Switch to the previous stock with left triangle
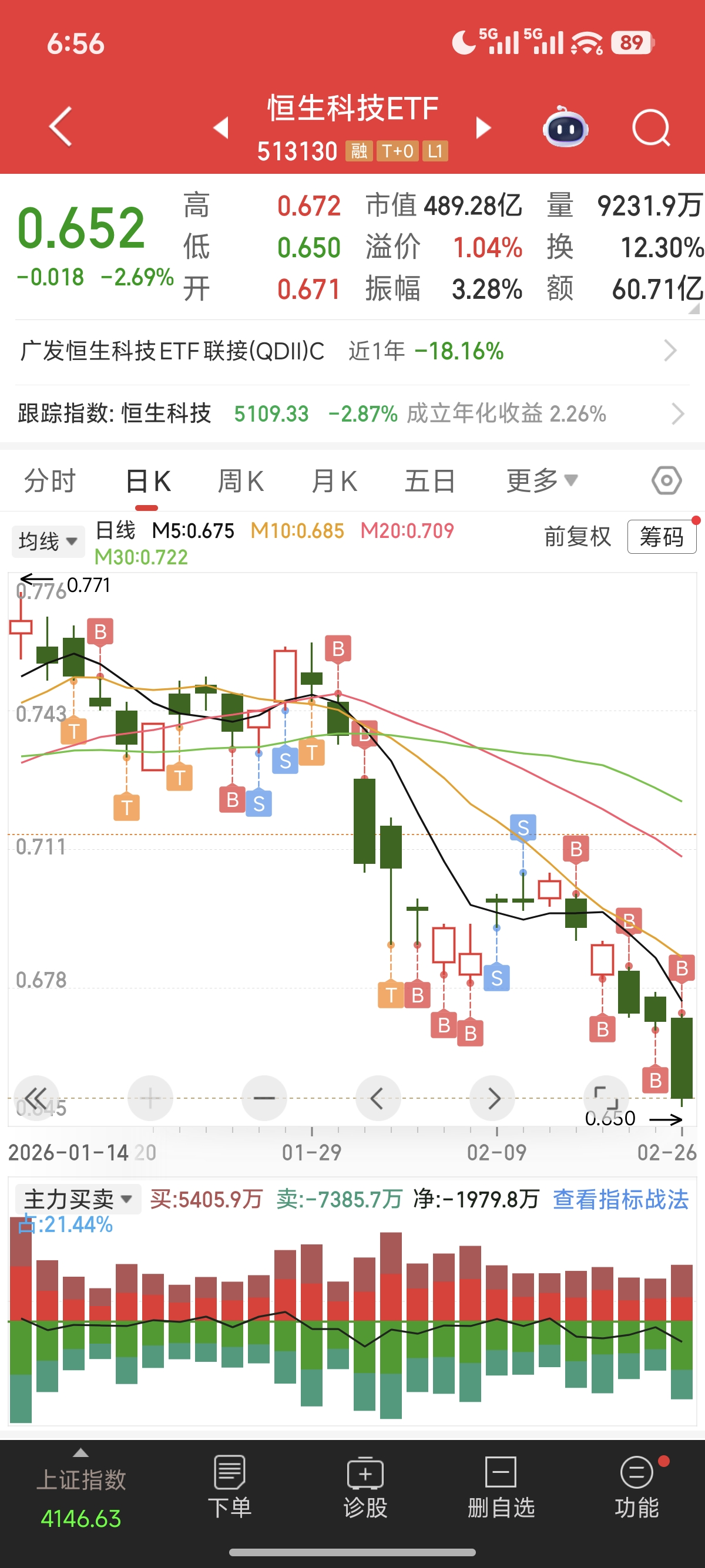Screen dimensions: 705x1568 221,128
